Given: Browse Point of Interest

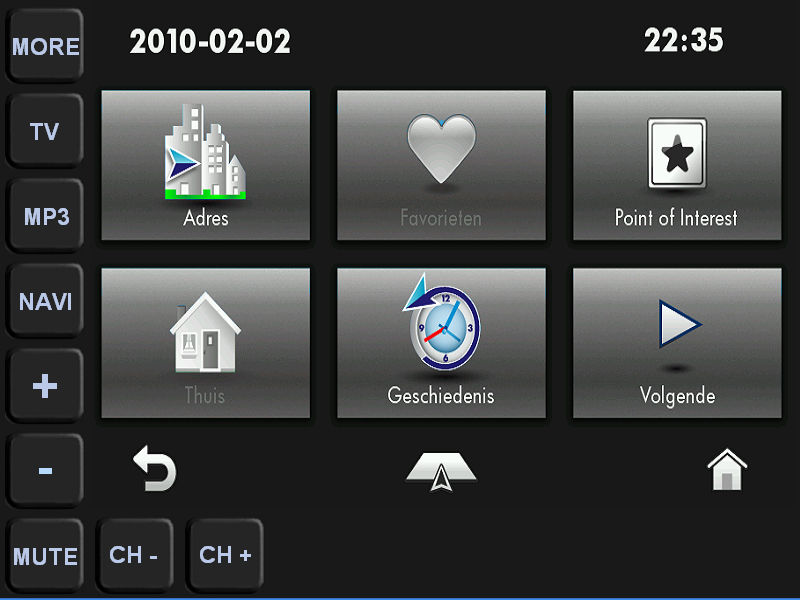Looking at the screenshot, I should click(677, 165).
